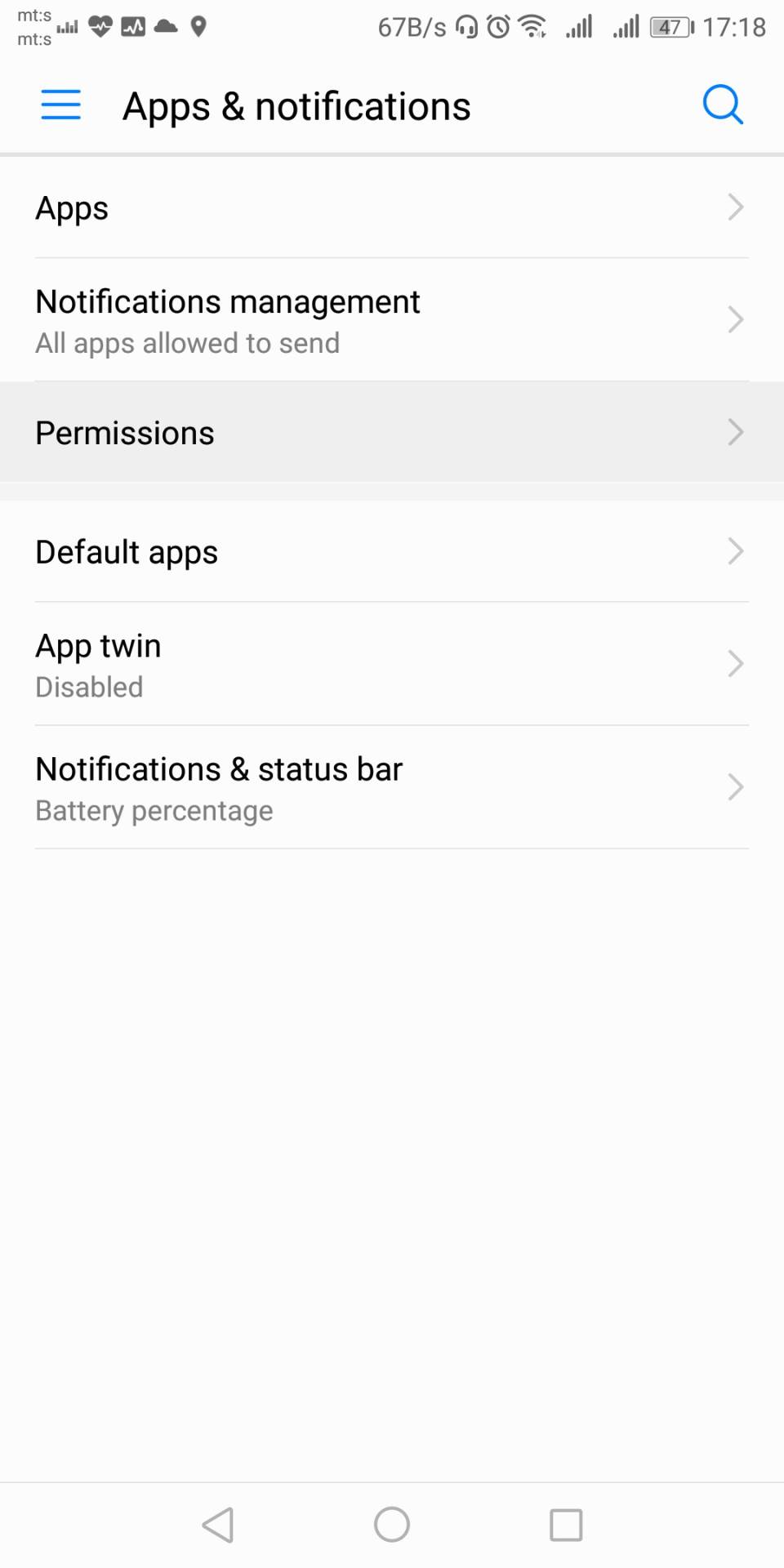Viewport: 784px width, 1568px height.
Task: Open App twin settings
Action: pos(392,665)
